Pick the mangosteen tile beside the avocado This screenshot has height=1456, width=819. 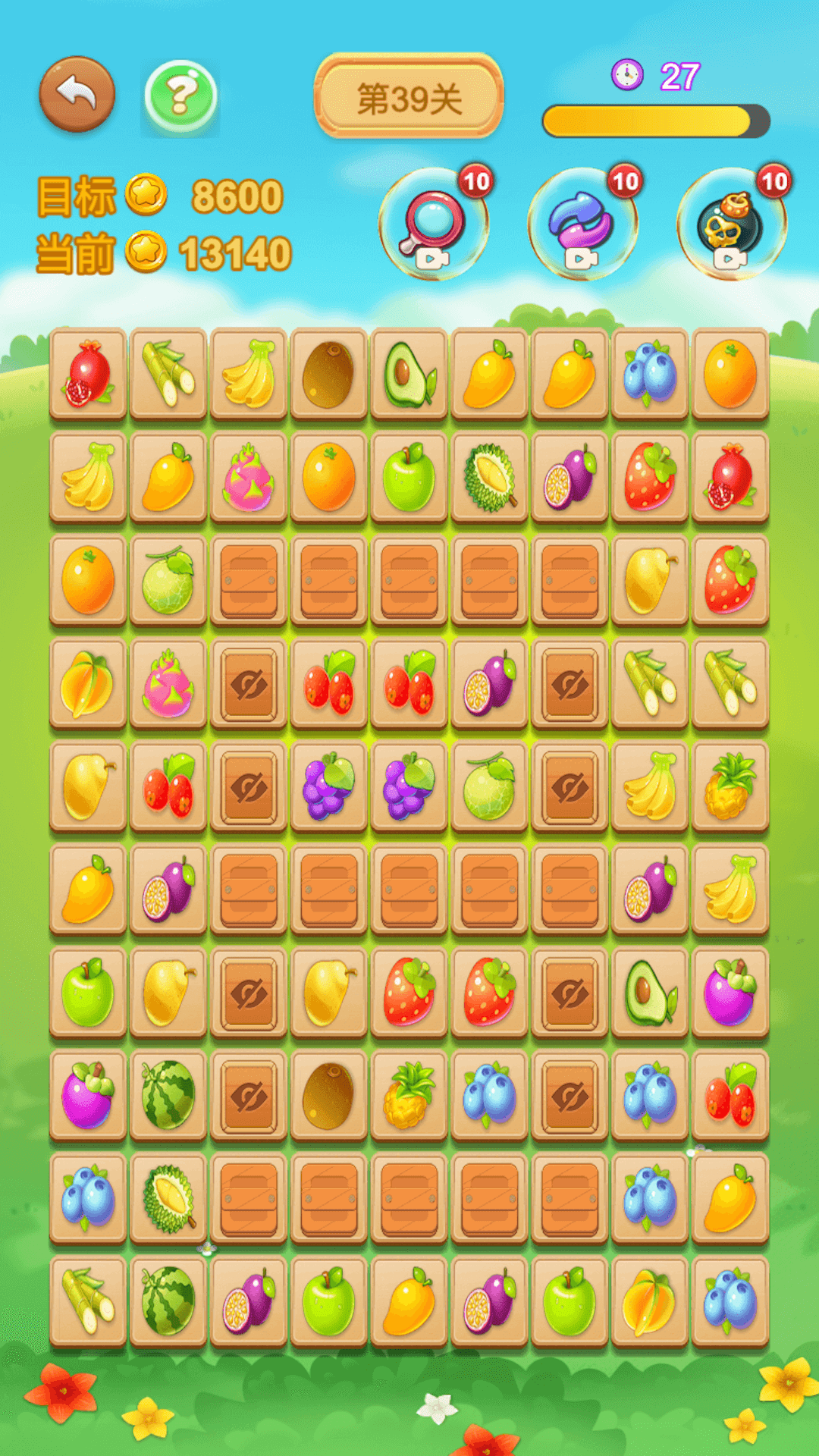click(x=730, y=993)
